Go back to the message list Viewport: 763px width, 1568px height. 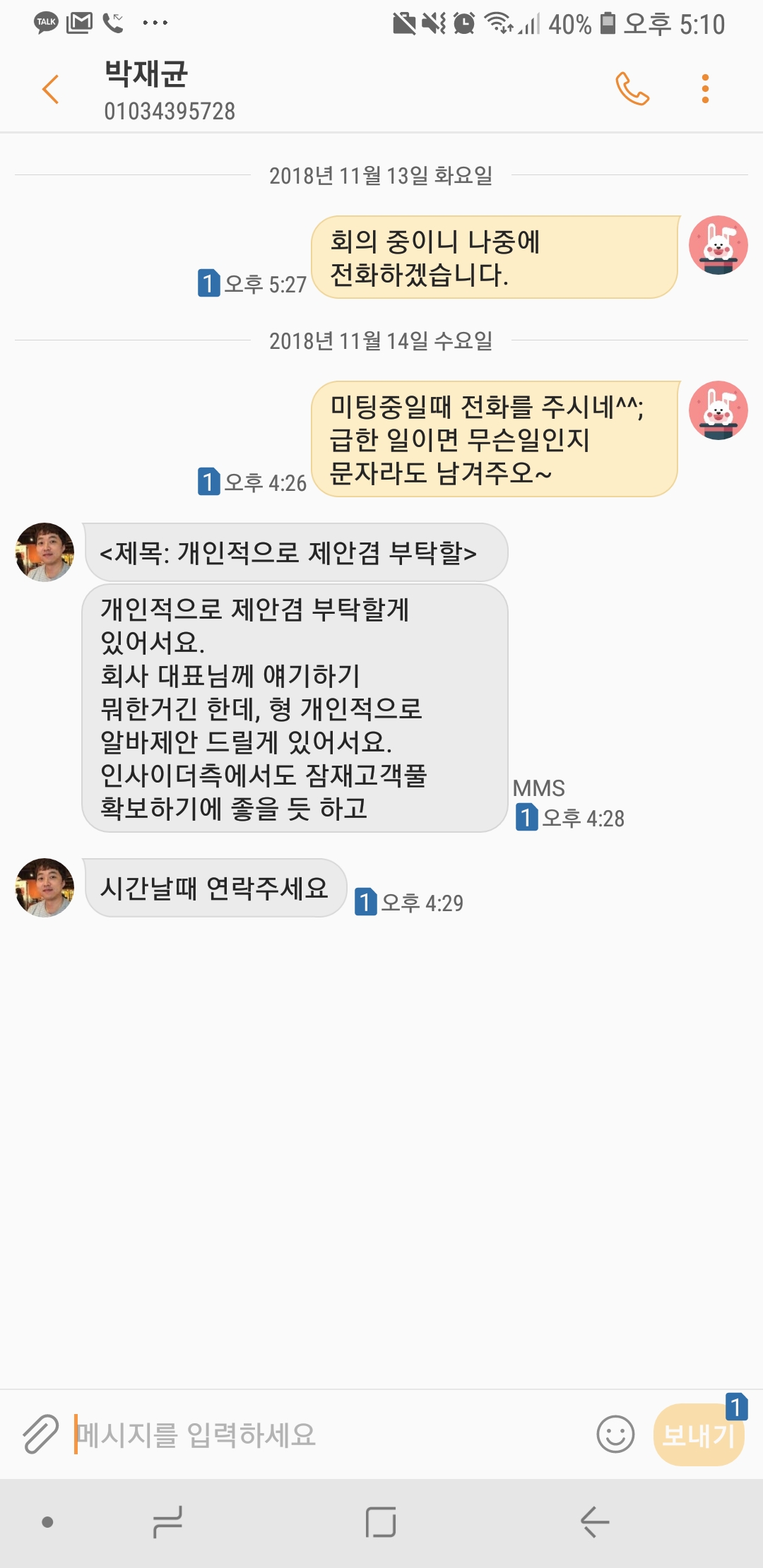[x=51, y=90]
